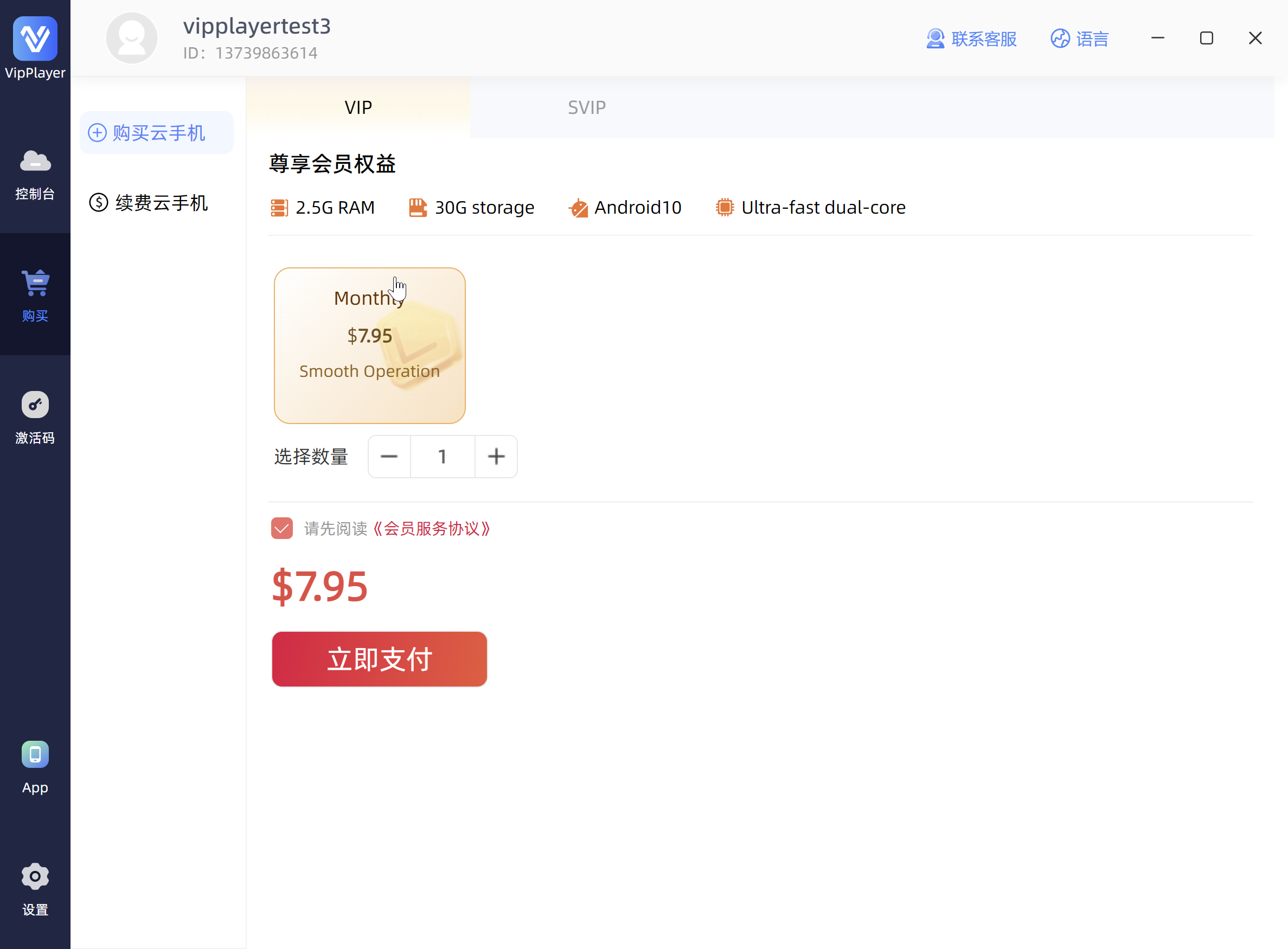Open the 语言 language option
1288x949 pixels.
1079,39
